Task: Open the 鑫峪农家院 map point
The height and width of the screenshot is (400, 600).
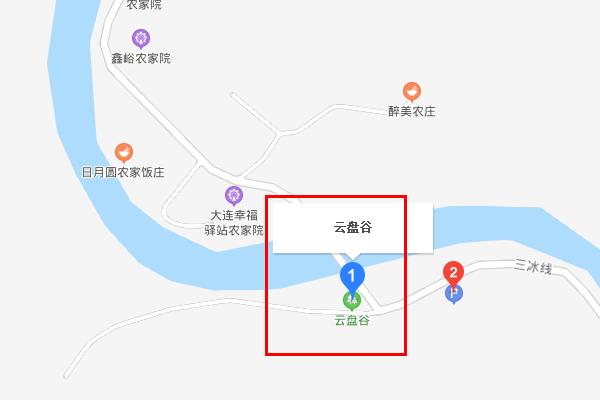Action: [x=141, y=39]
